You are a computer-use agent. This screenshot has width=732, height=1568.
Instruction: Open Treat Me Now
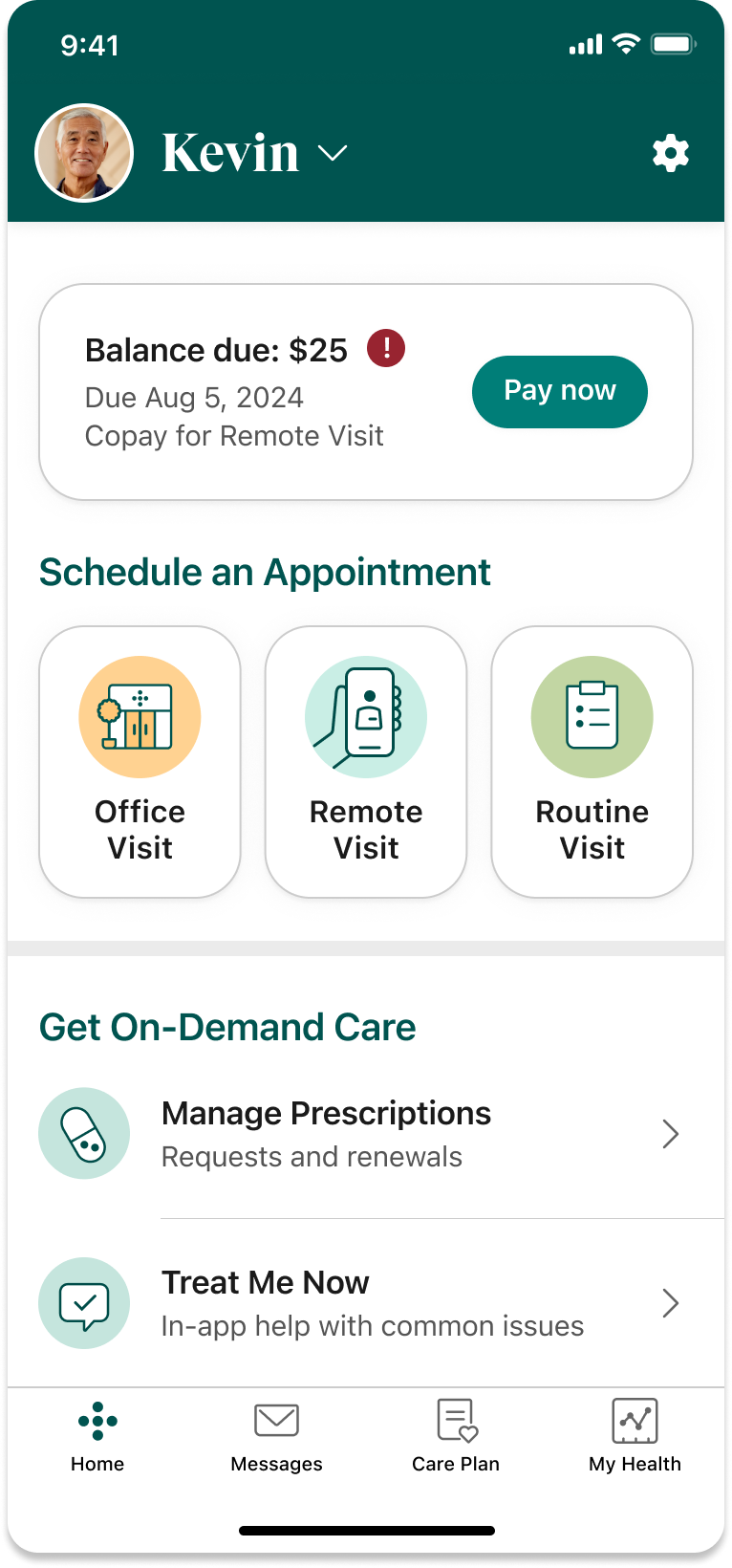[366, 1303]
